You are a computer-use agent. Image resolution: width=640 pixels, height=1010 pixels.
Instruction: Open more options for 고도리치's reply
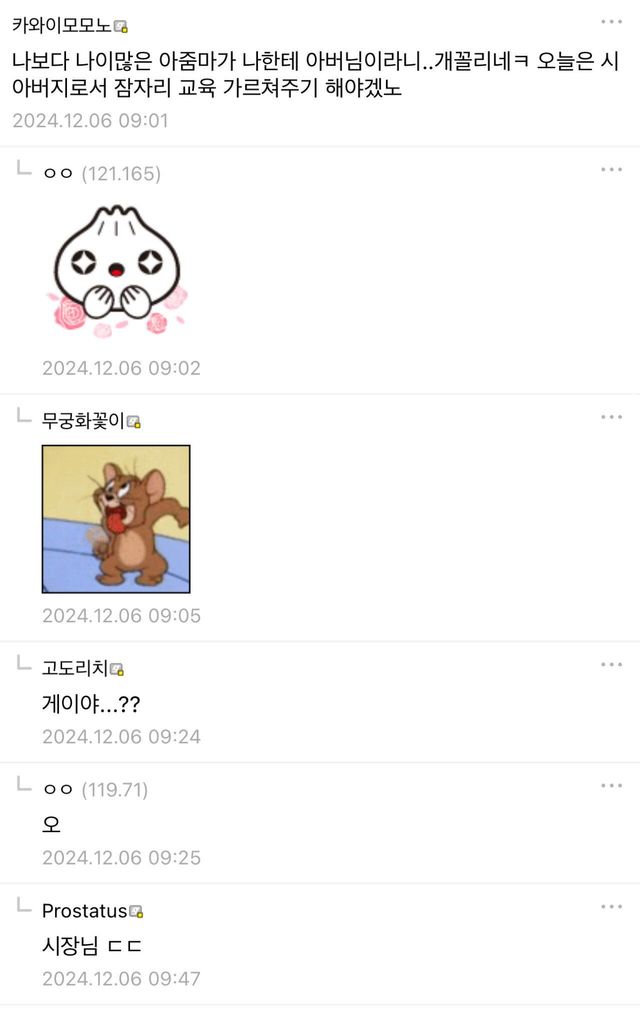(611, 664)
